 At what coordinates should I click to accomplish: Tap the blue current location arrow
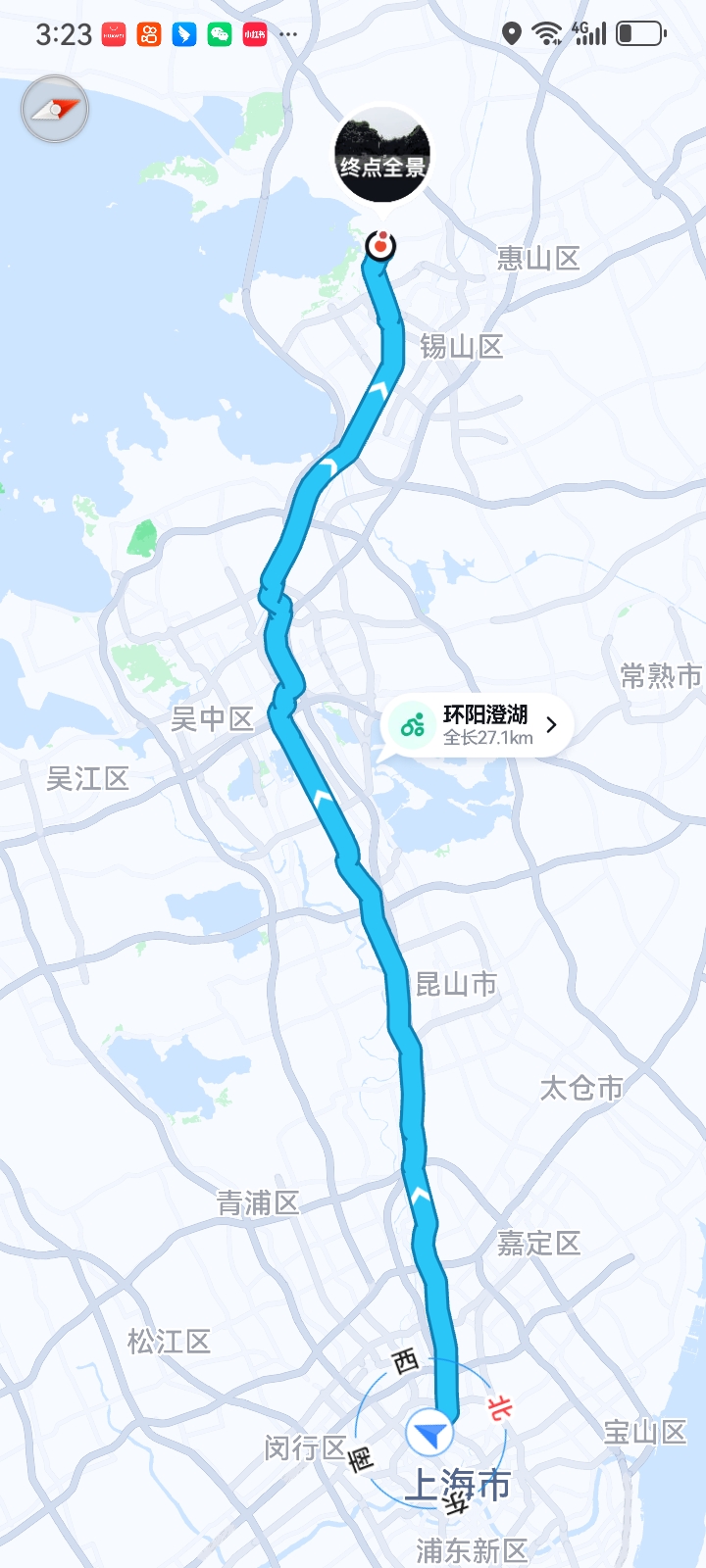click(x=429, y=1434)
